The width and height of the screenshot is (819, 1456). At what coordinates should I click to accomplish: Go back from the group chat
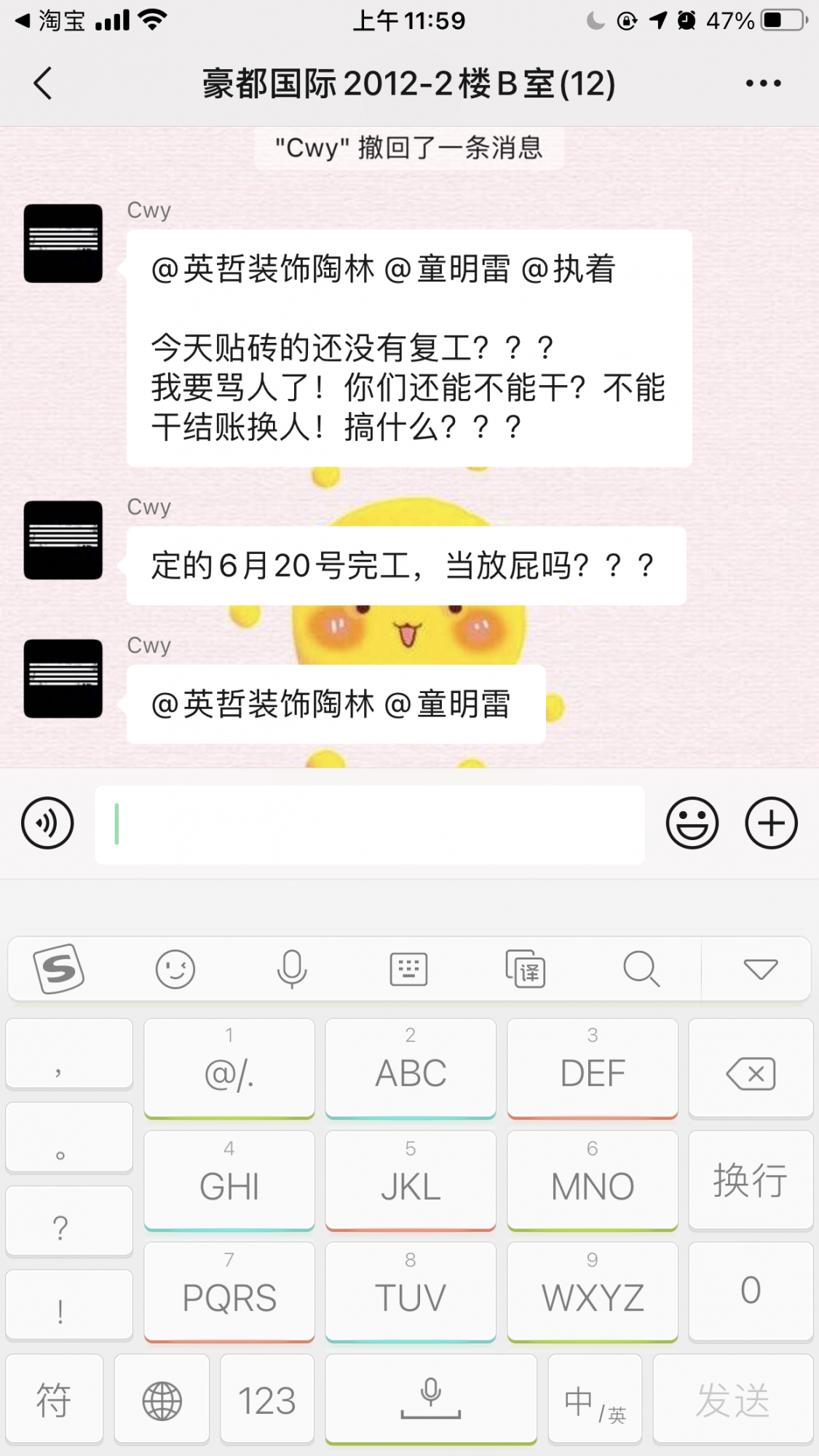[44, 83]
